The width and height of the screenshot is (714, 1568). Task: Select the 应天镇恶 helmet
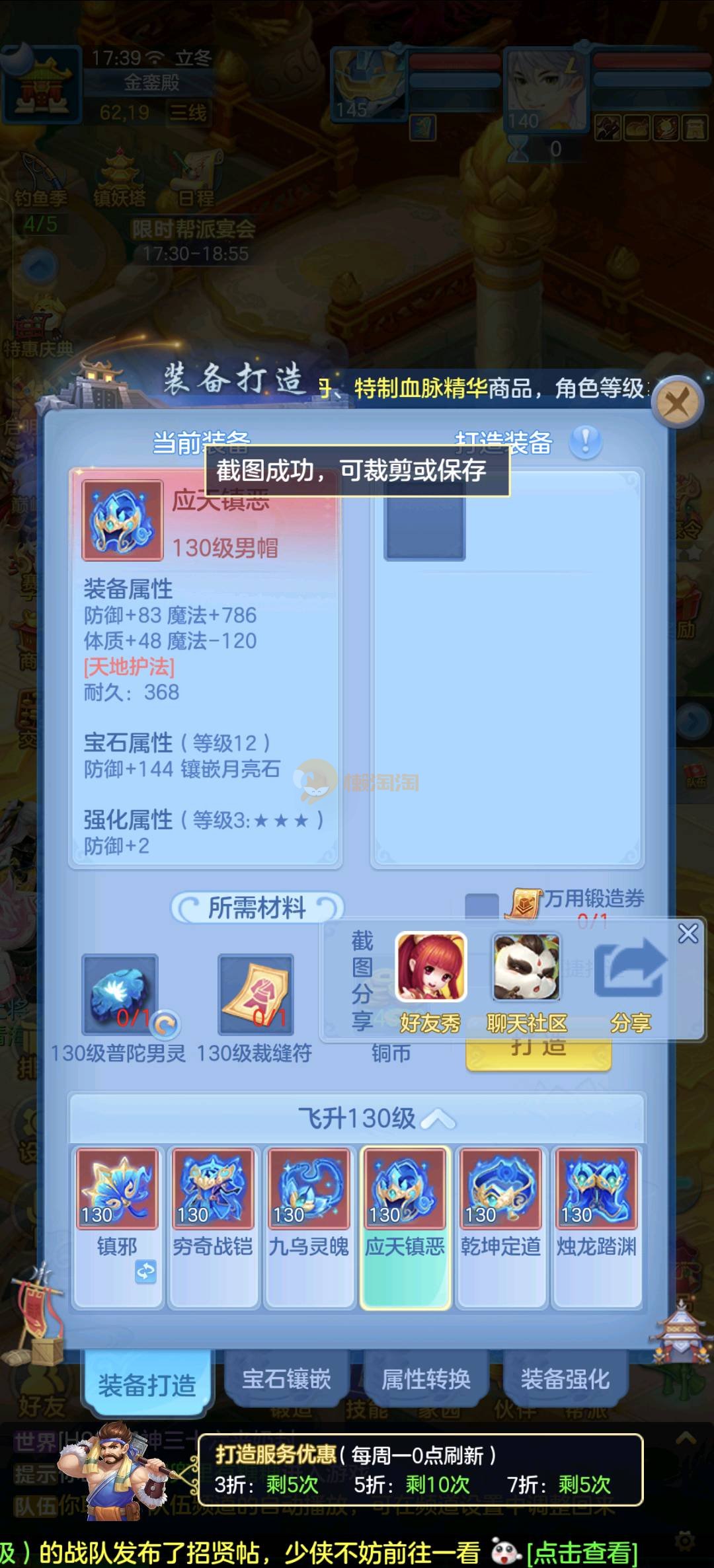click(x=405, y=1189)
